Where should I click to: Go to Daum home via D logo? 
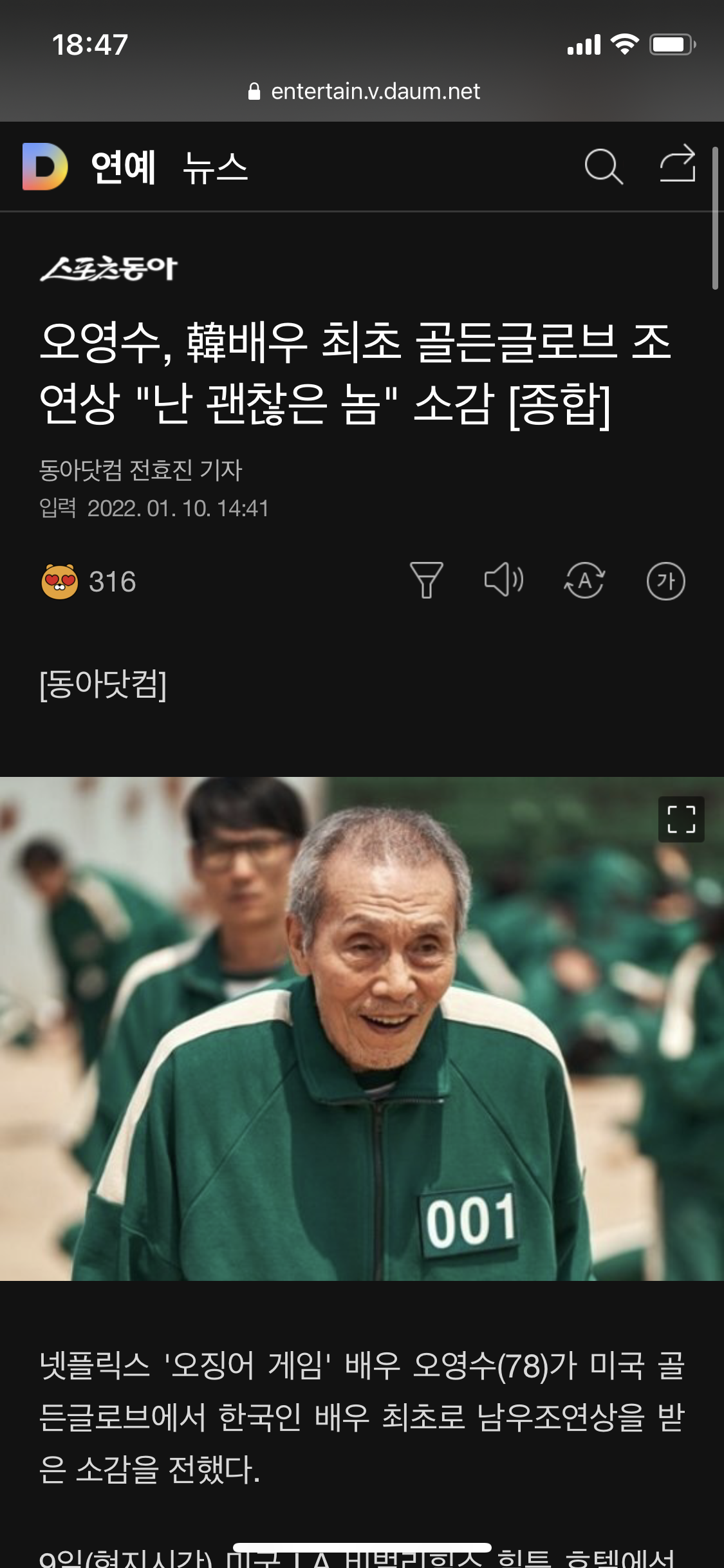44,167
